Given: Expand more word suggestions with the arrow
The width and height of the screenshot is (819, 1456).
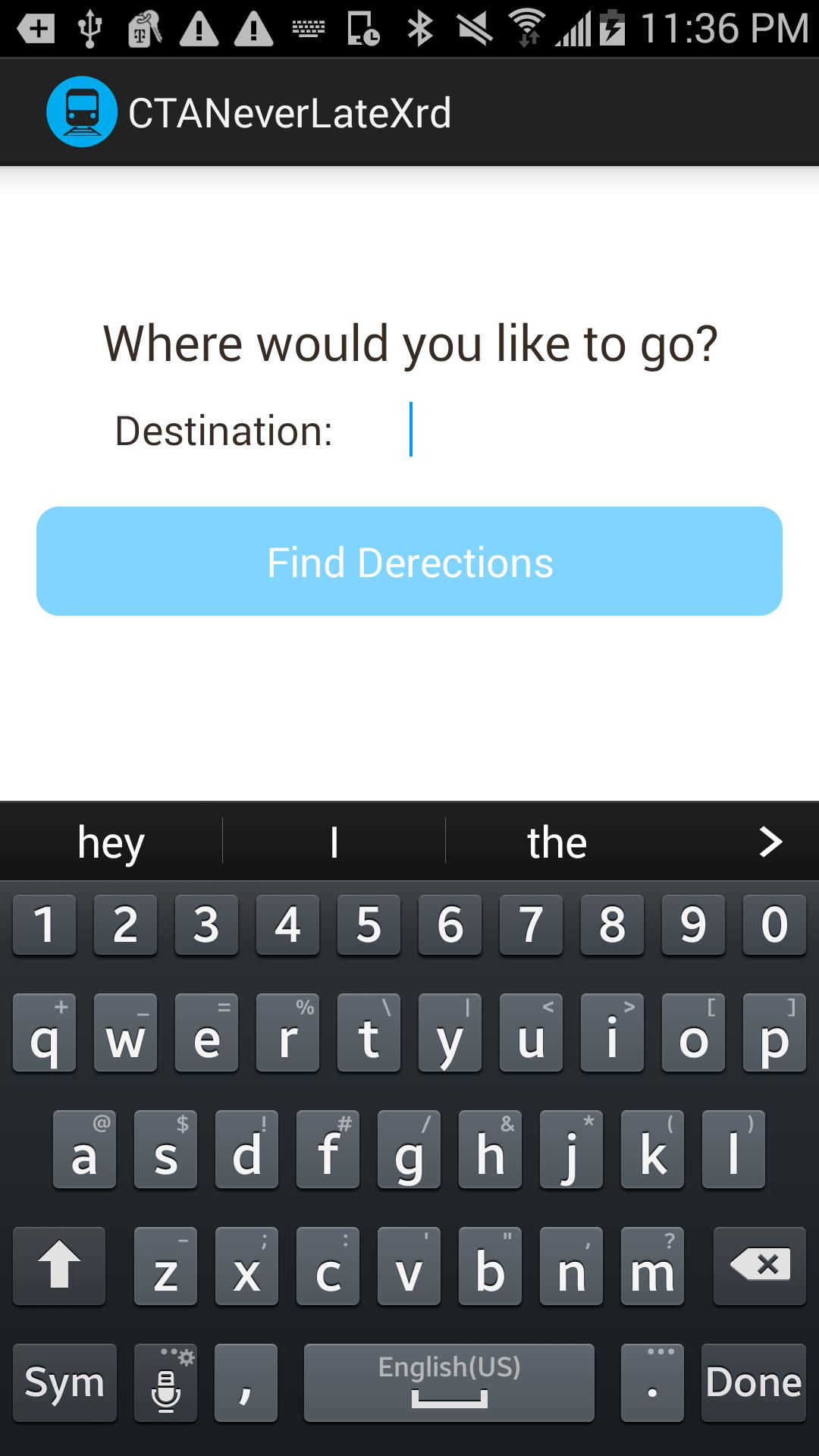Looking at the screenshot, I should pos(770,842).
